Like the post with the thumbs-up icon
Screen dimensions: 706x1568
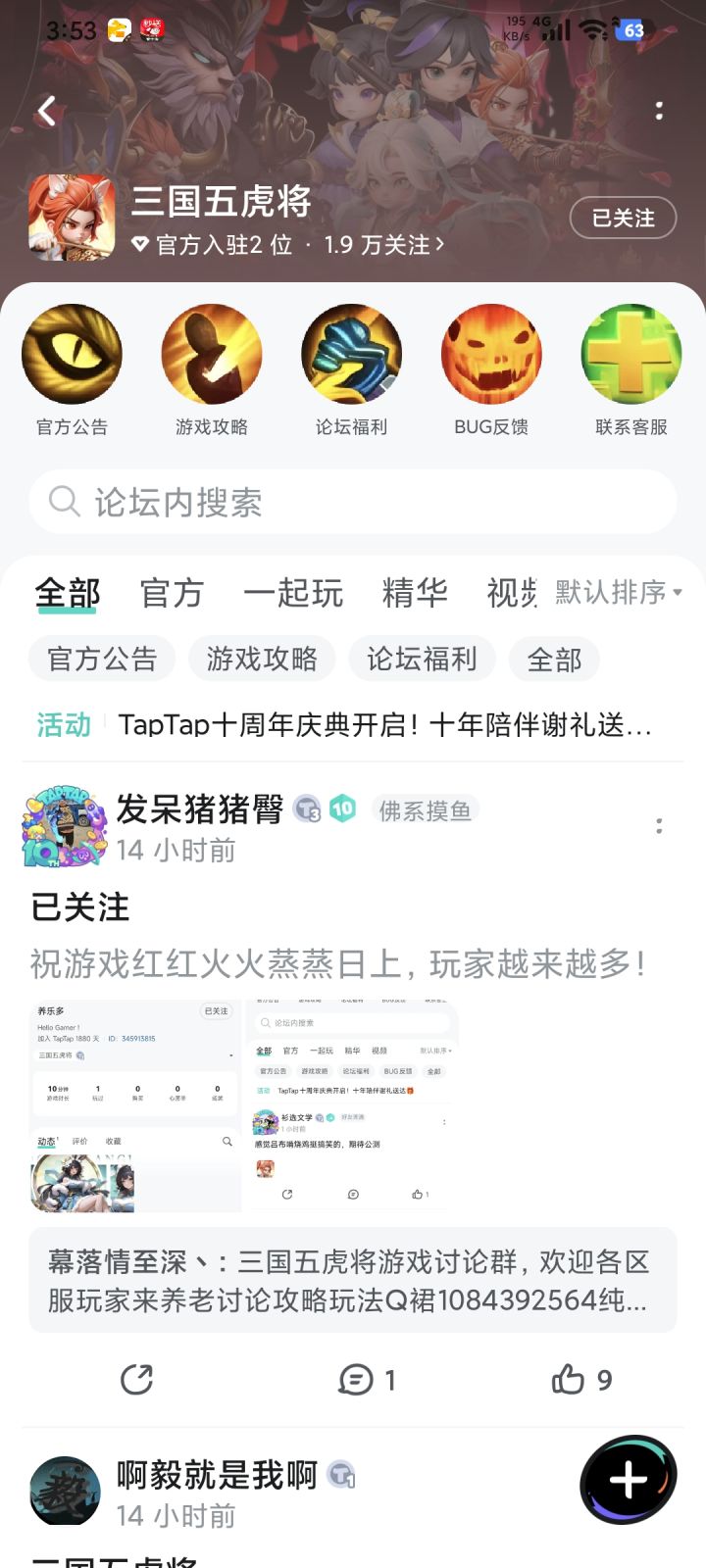[580, 1379]
